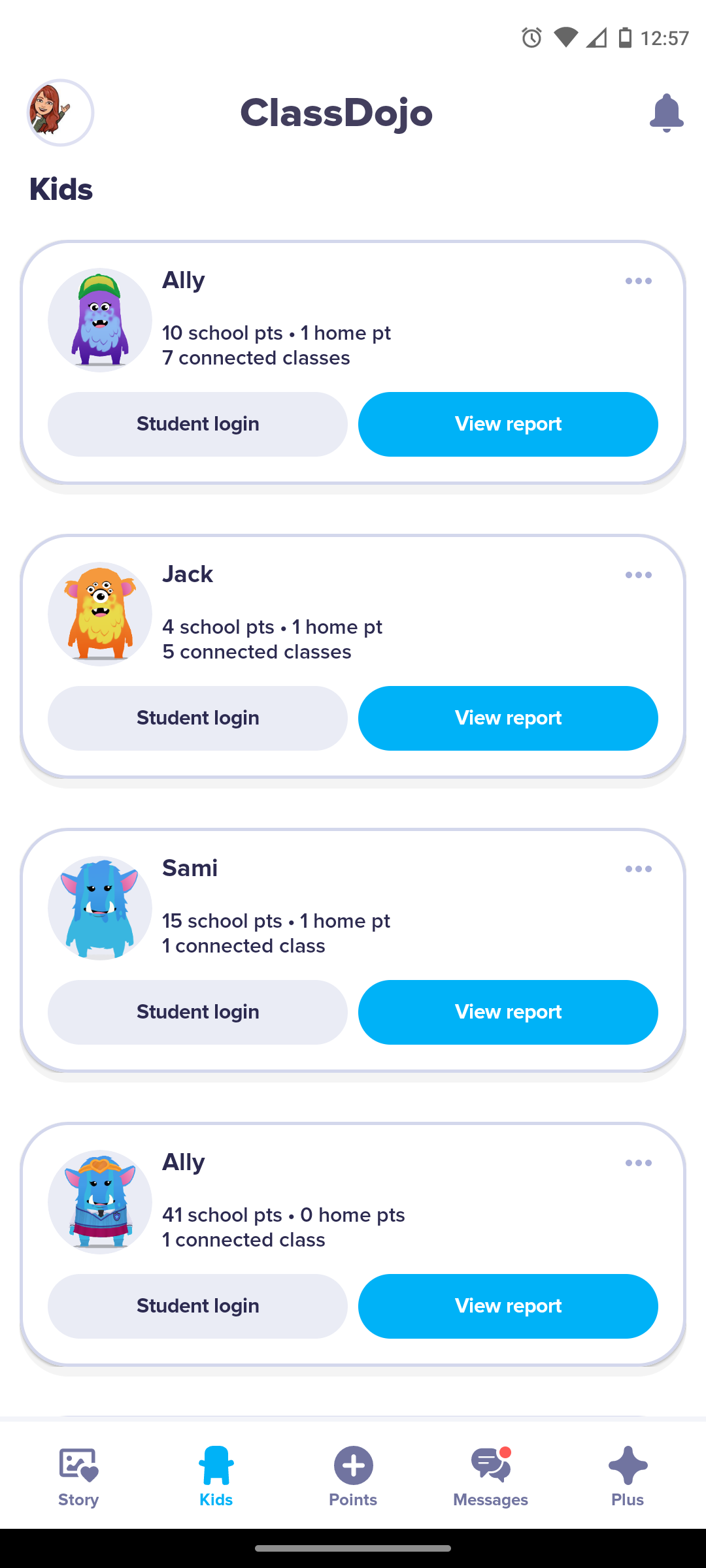Expand options for Sami's card

tap(638, 868)
